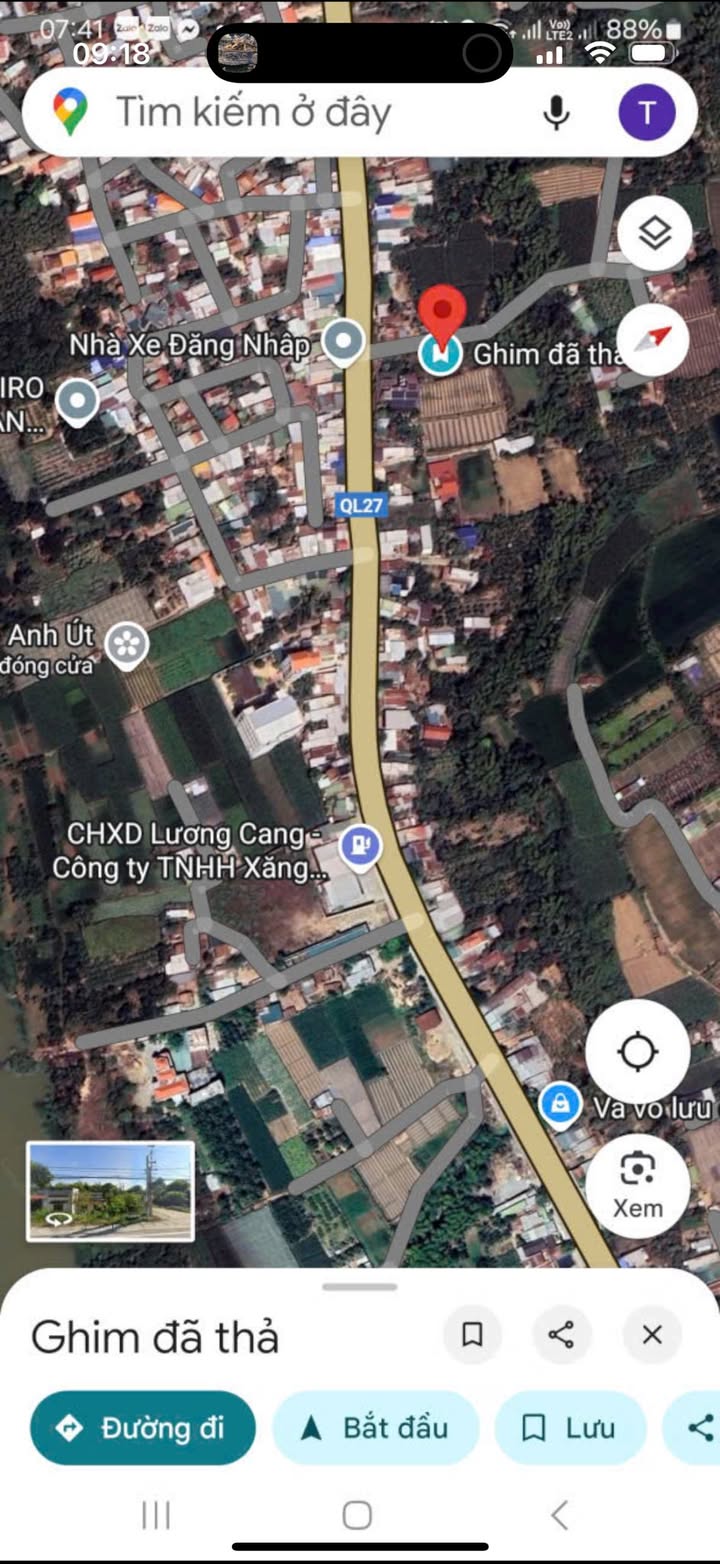Screen dimensions: 720x1564
Task: Reset map orientation with the compass
Action: [x=654, y=338]
